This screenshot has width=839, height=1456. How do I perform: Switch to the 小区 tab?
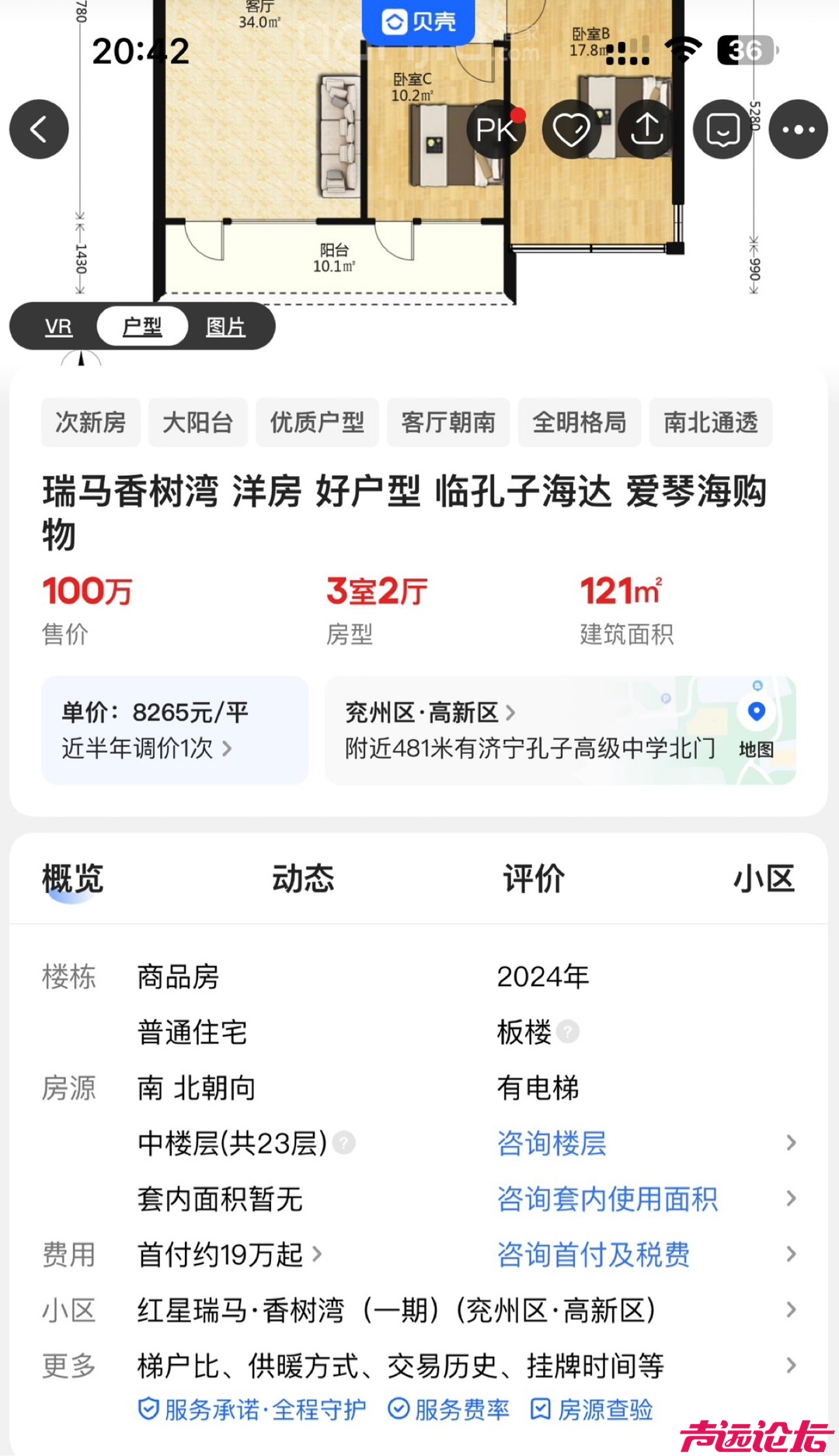coord(764,879)
